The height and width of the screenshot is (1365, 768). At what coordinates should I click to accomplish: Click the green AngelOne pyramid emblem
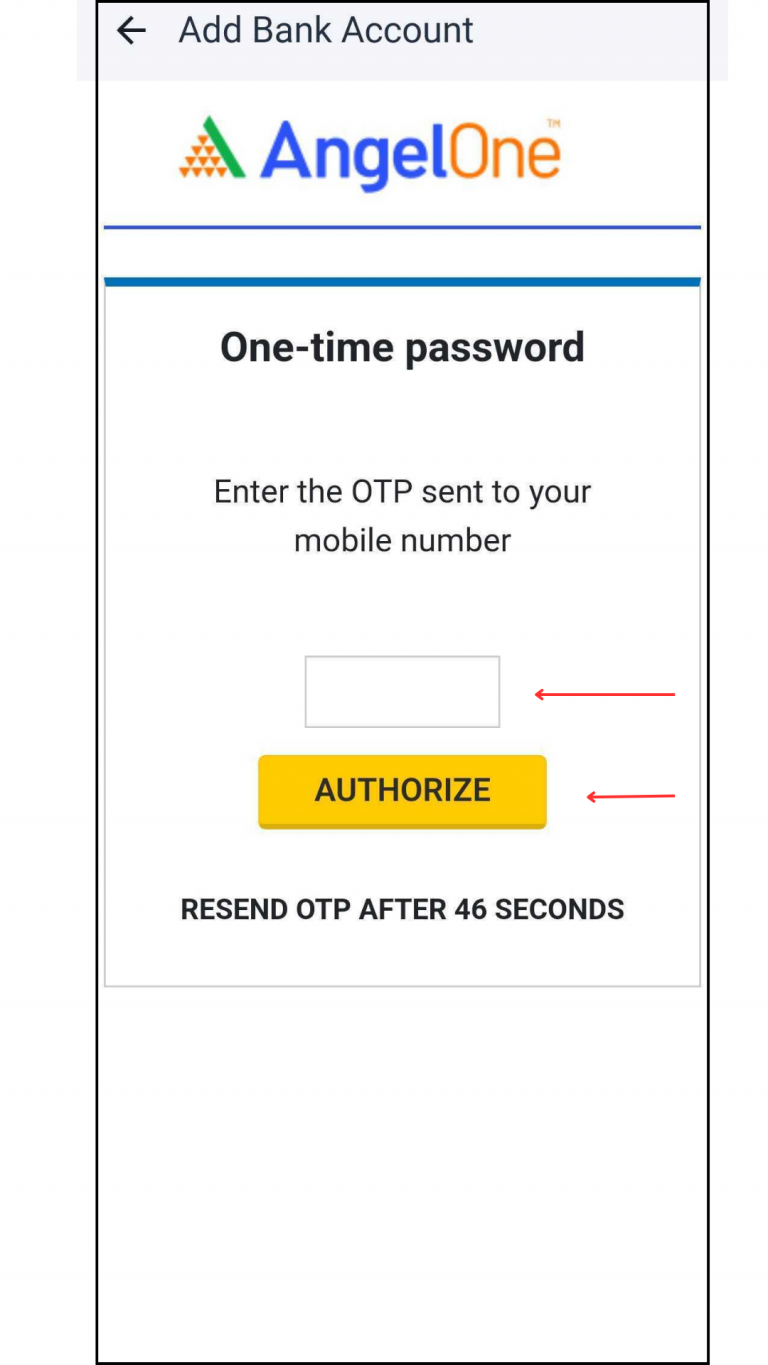[212, 148]
